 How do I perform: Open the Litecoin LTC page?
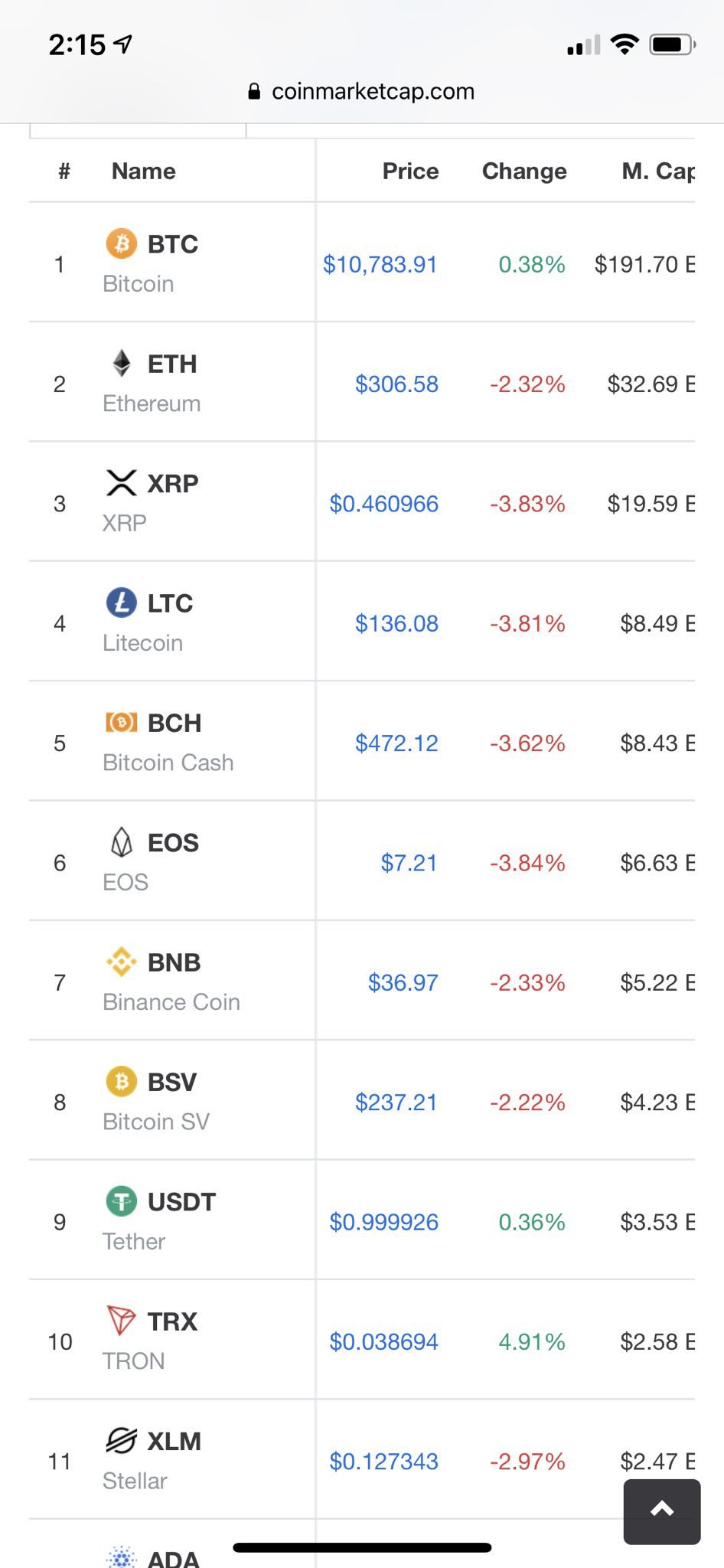coord(148,622)
